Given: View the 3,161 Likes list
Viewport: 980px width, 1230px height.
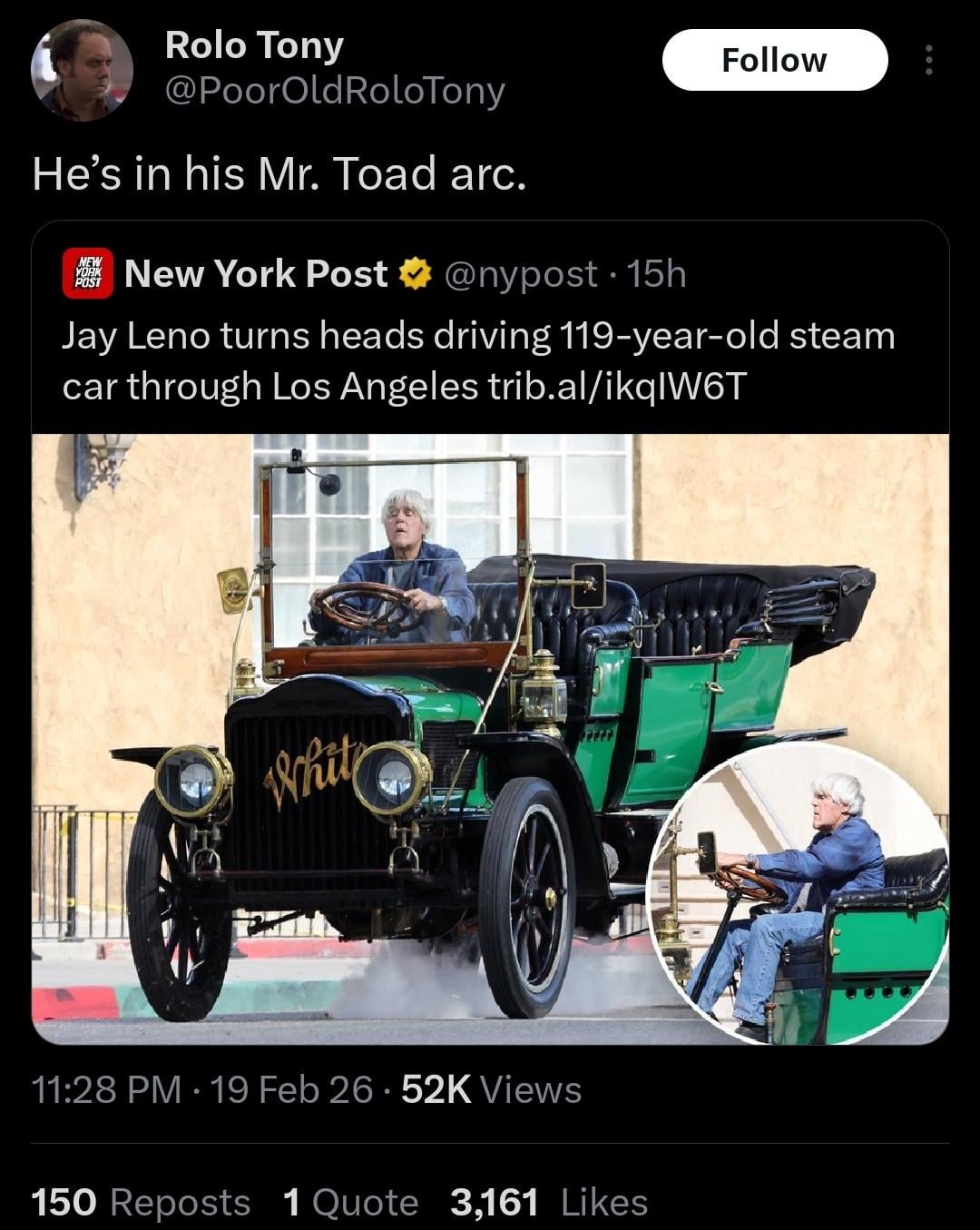Looking at the screenshot, I should point(549,1203).
